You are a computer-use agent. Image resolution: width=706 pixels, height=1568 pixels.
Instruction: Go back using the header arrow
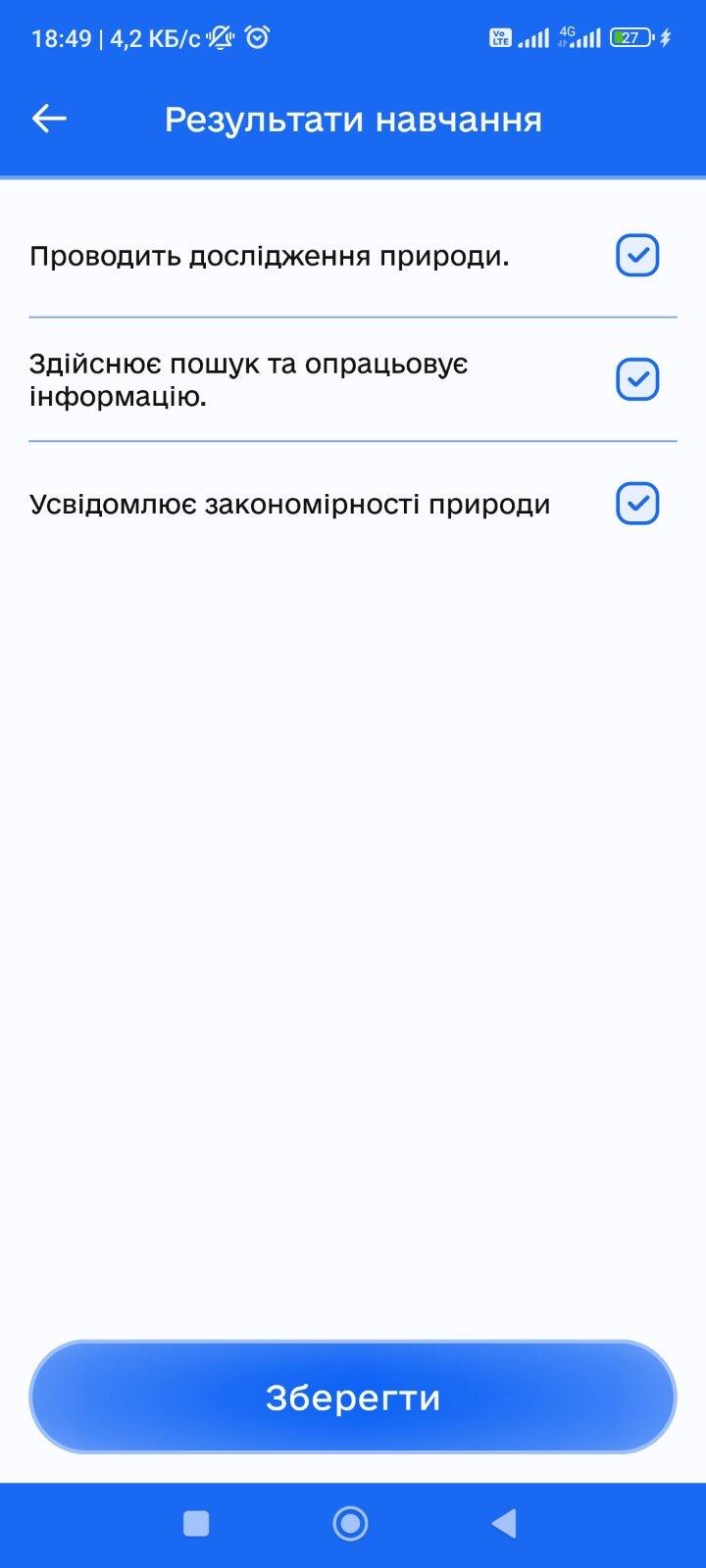coord(49,119)
